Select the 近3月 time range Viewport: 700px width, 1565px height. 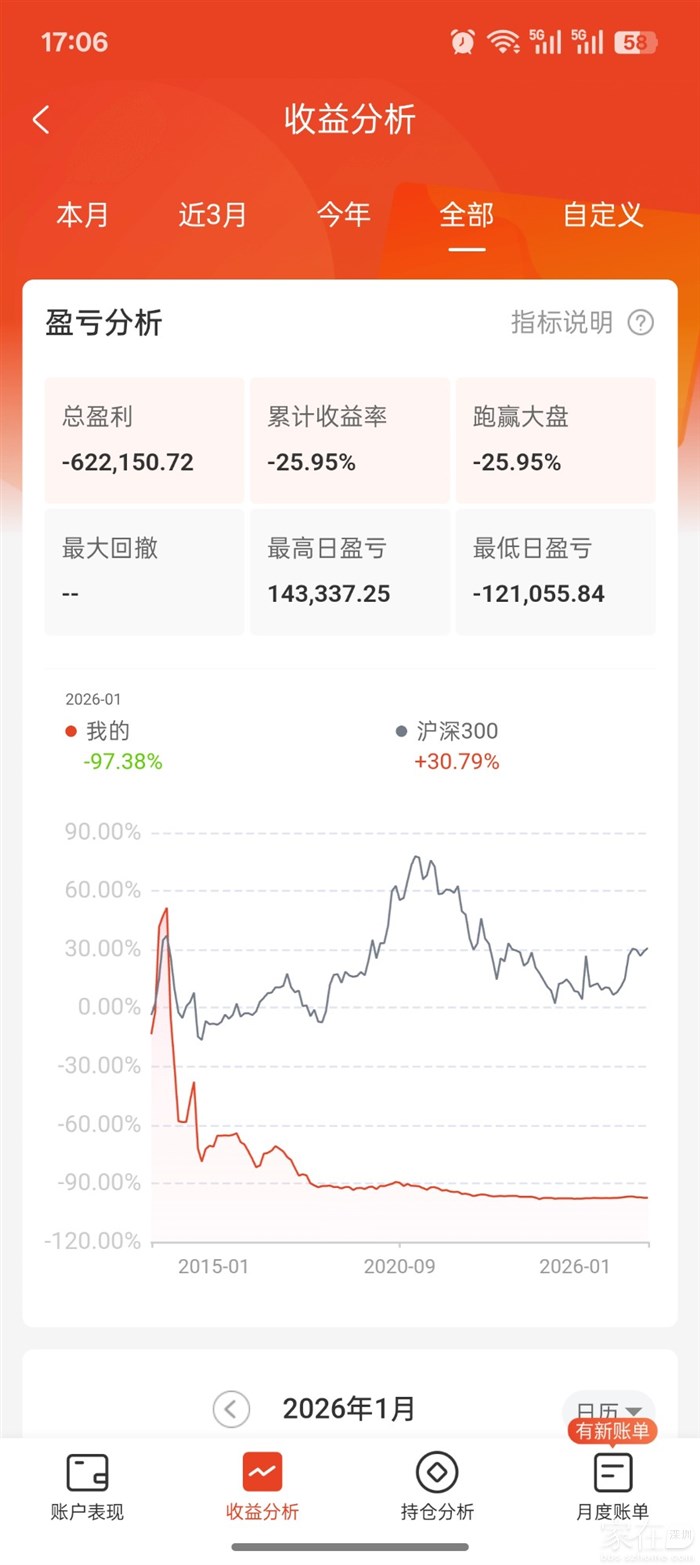212,215
